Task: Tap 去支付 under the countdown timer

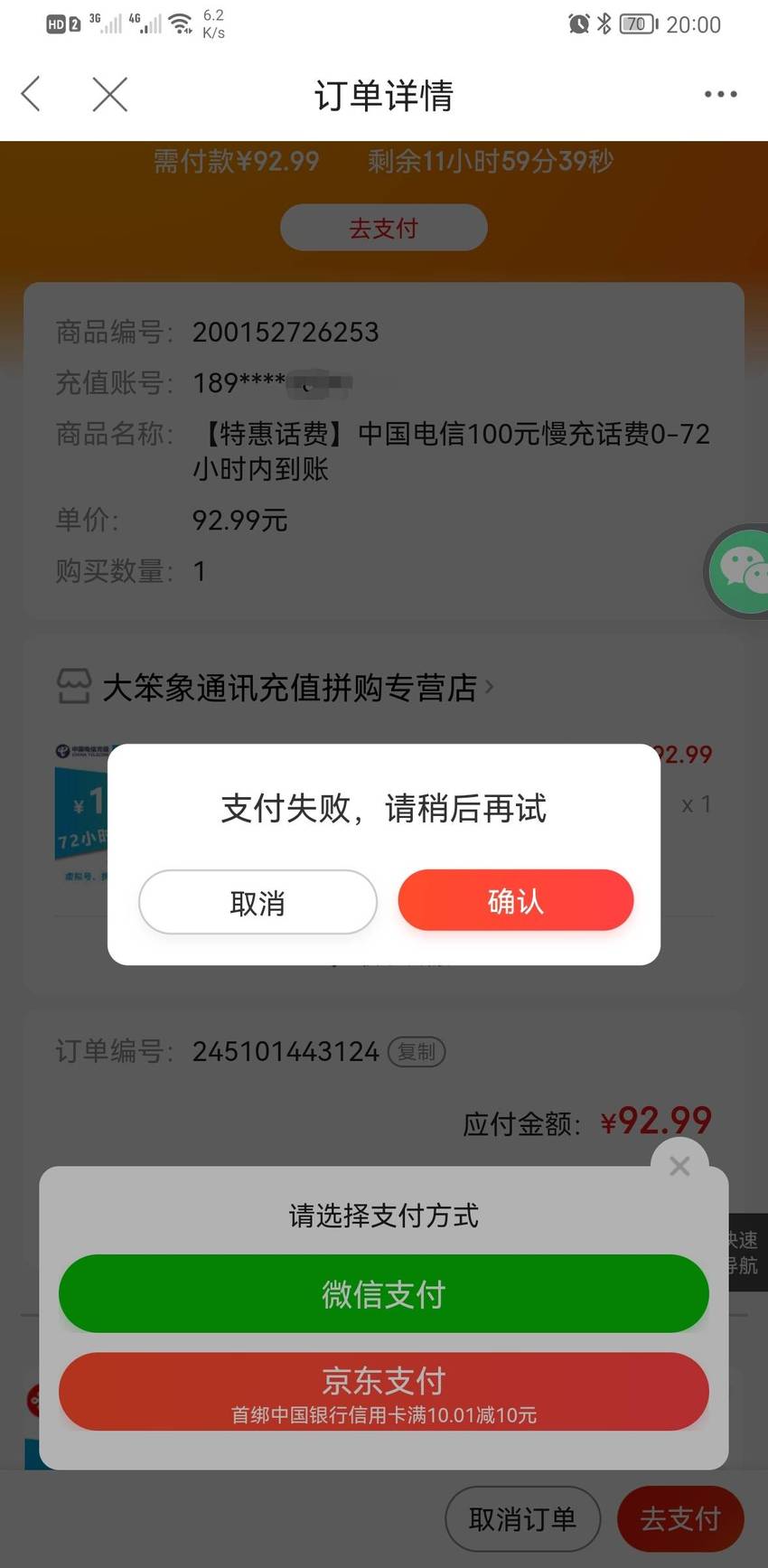Action: (384, 228)
